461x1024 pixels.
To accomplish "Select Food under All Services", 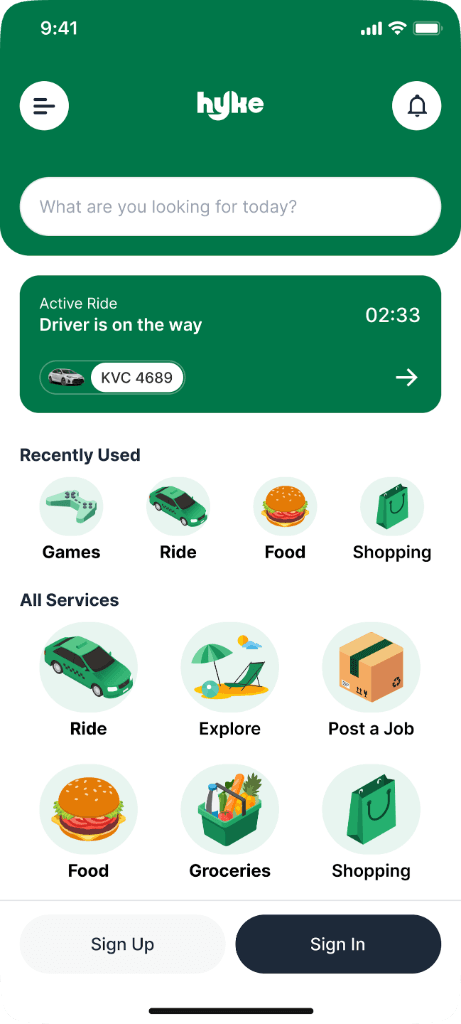I will 89,822.
